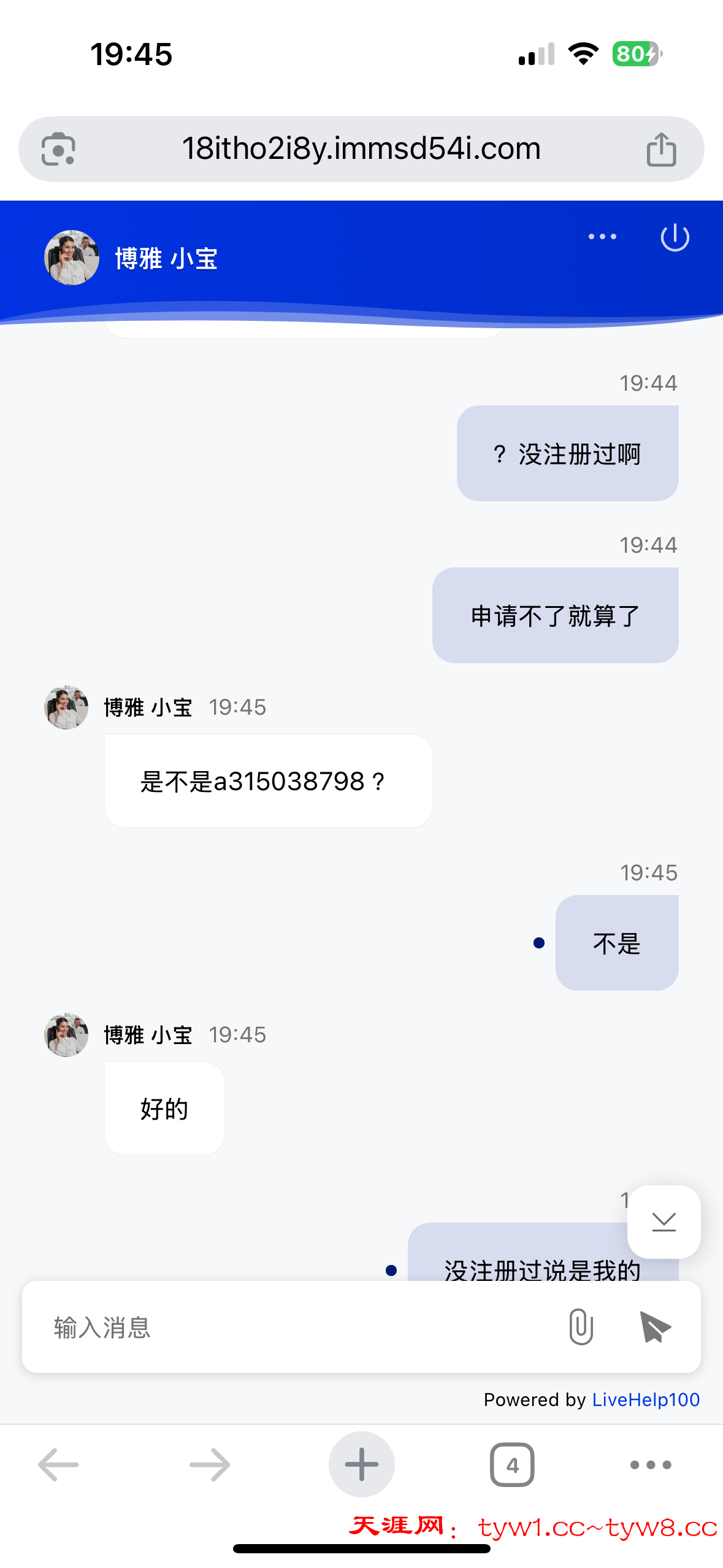Open the browser's more options menu

pos(651,1464)
